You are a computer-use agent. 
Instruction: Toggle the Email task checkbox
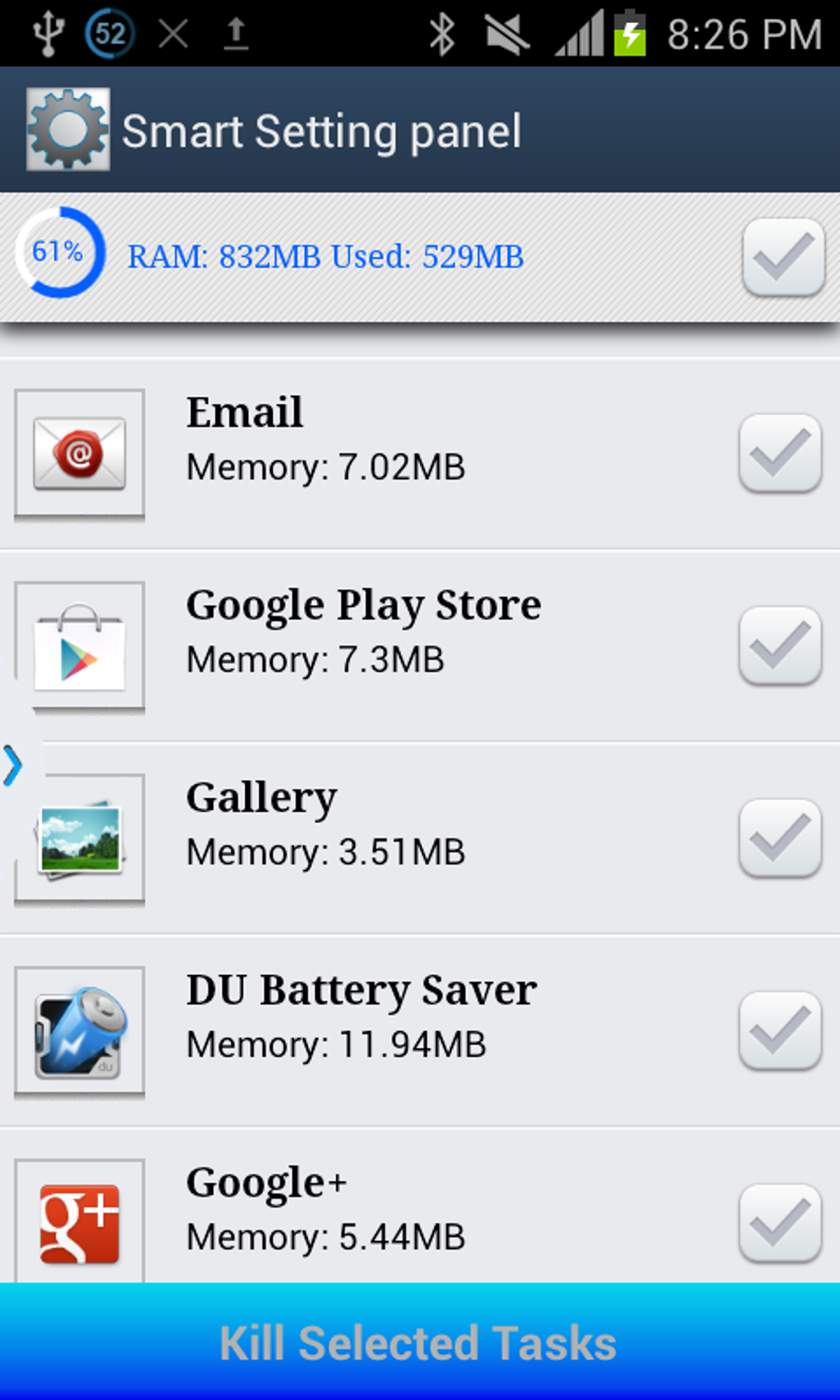click(x=780, y=453)
